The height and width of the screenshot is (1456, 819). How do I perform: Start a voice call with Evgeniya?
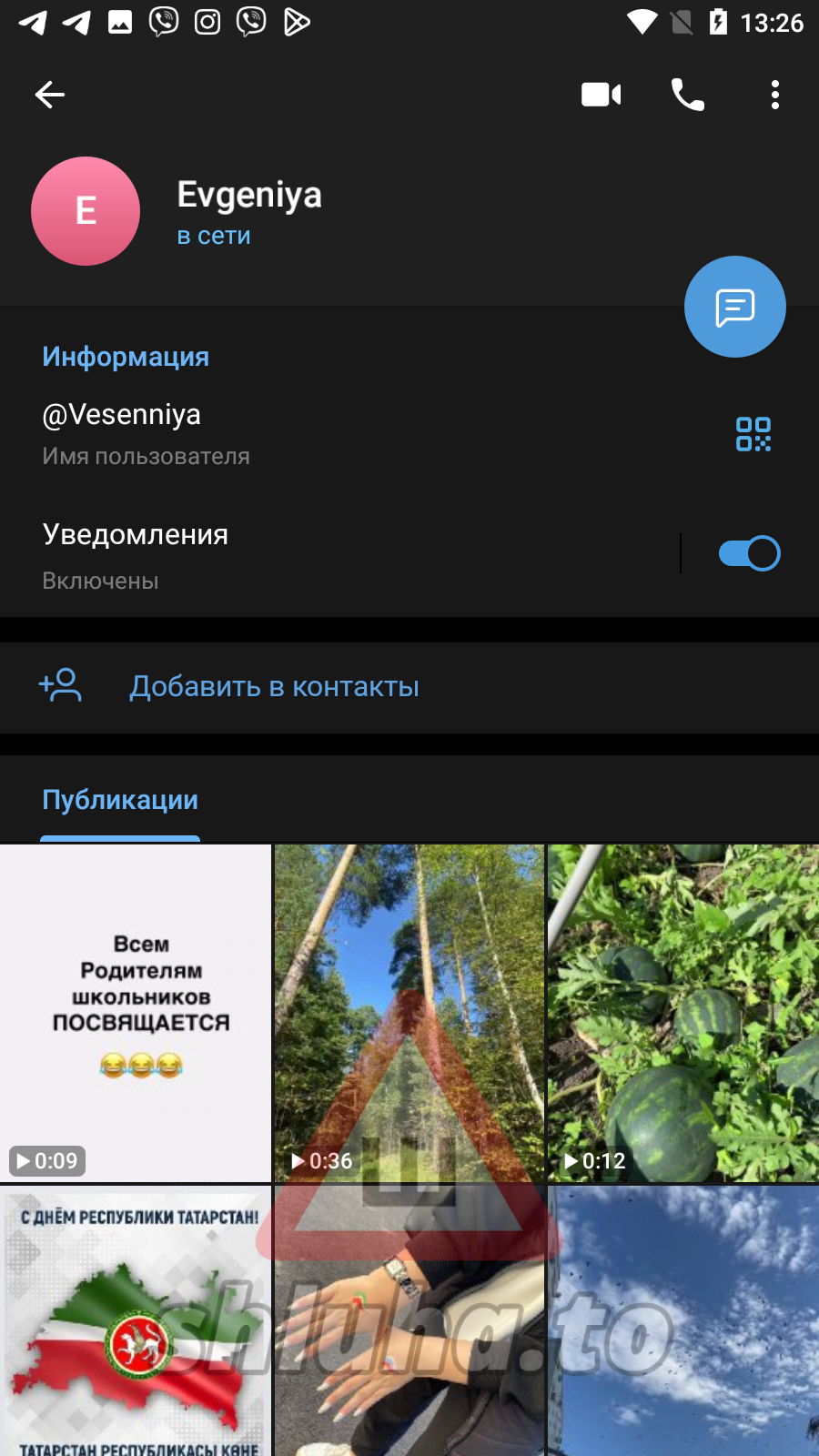coord(687,95)
